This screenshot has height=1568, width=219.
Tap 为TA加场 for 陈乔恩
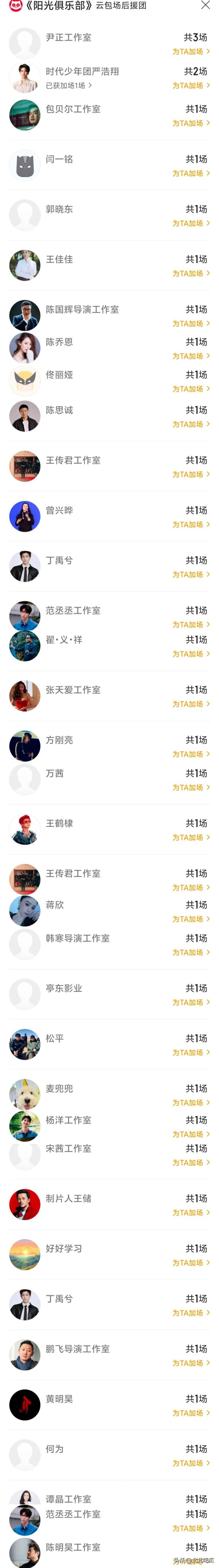(x=190, y=356)
